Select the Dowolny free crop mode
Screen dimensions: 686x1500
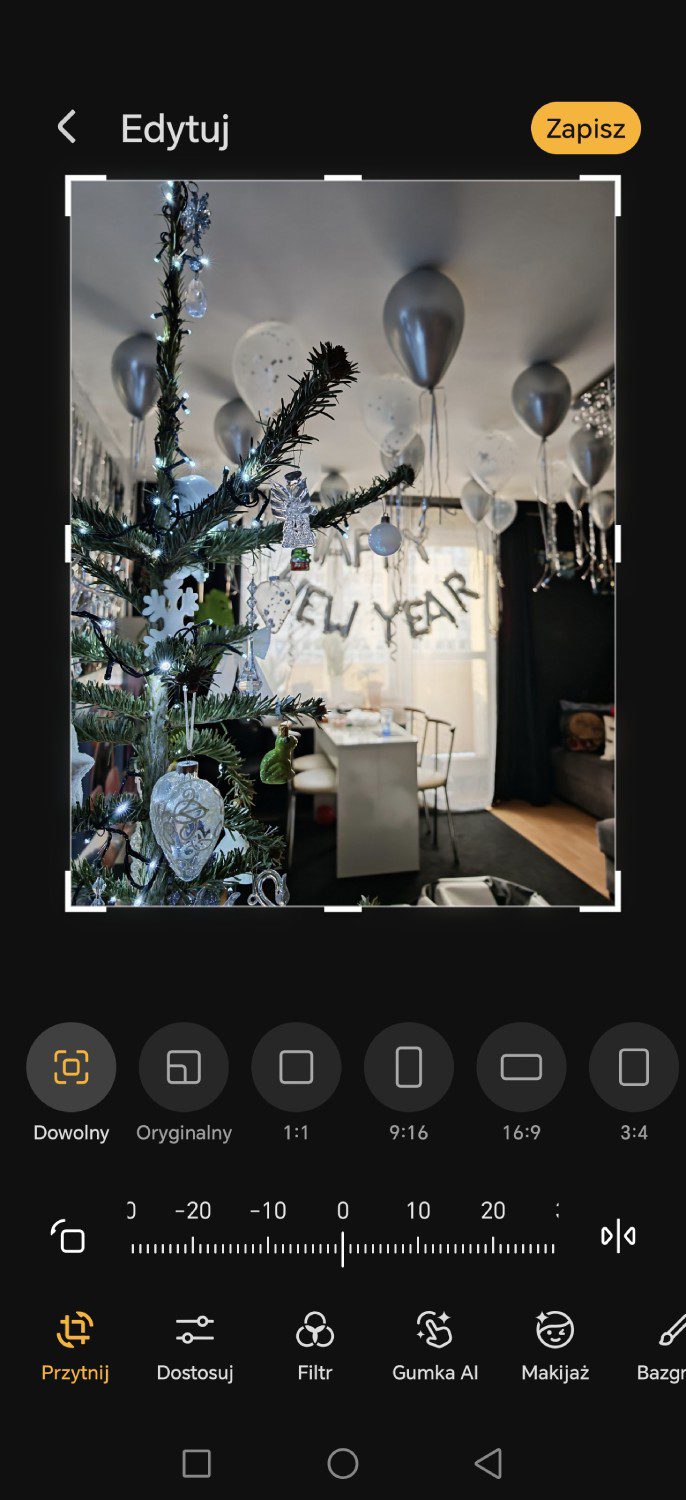tap(71, 1067)
